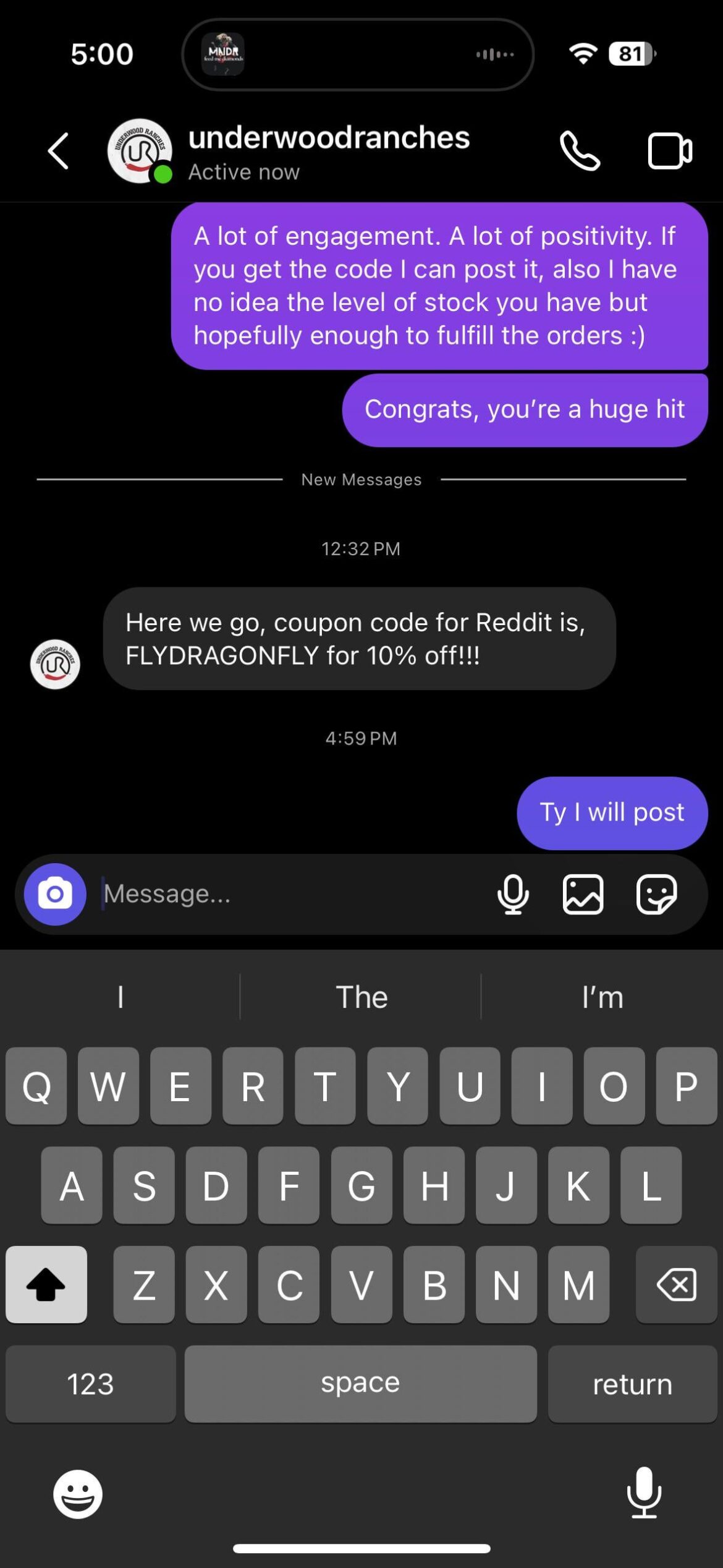Activate keyboard voice dictation

pyautogui.click(x=645, y=1494)
